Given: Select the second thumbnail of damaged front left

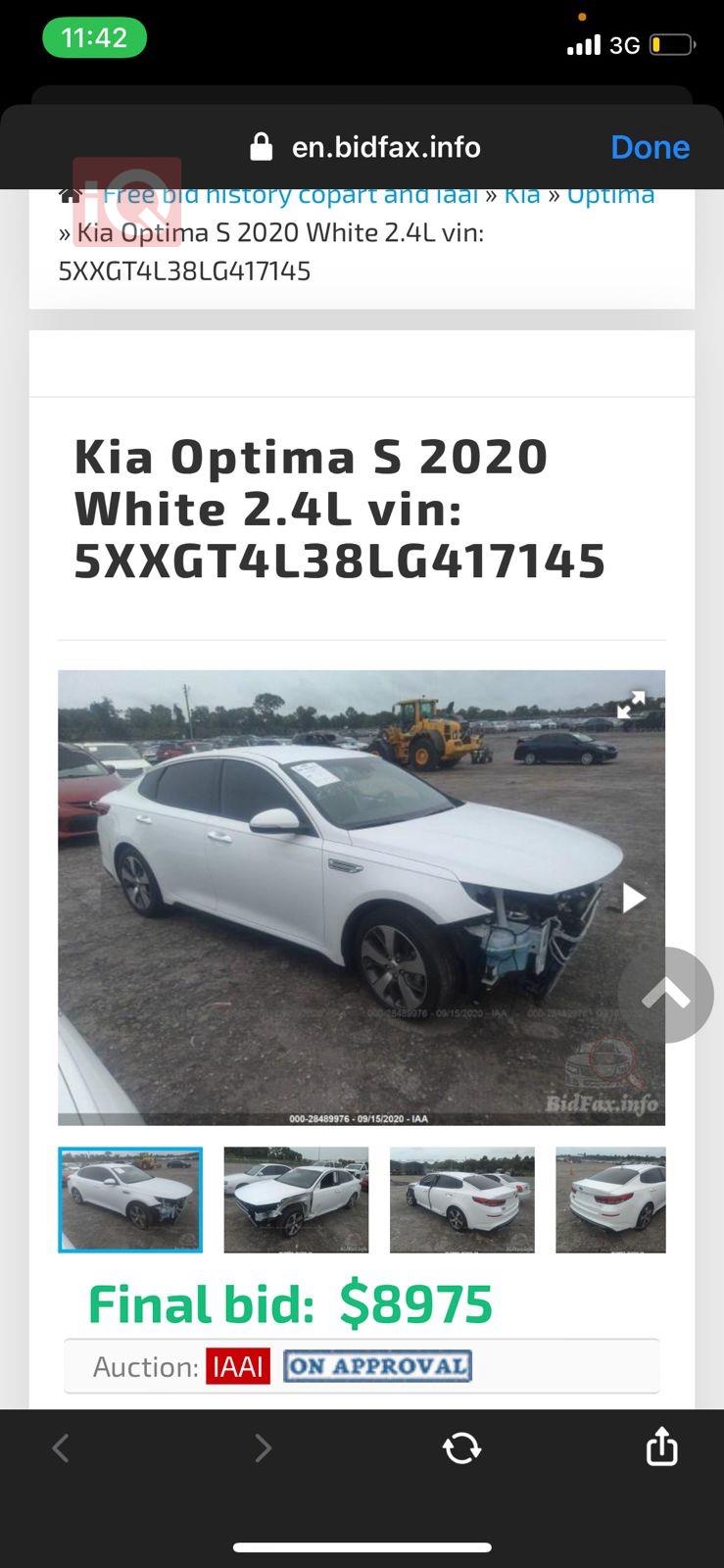Looking at the screenshot, I should 296,1200.
